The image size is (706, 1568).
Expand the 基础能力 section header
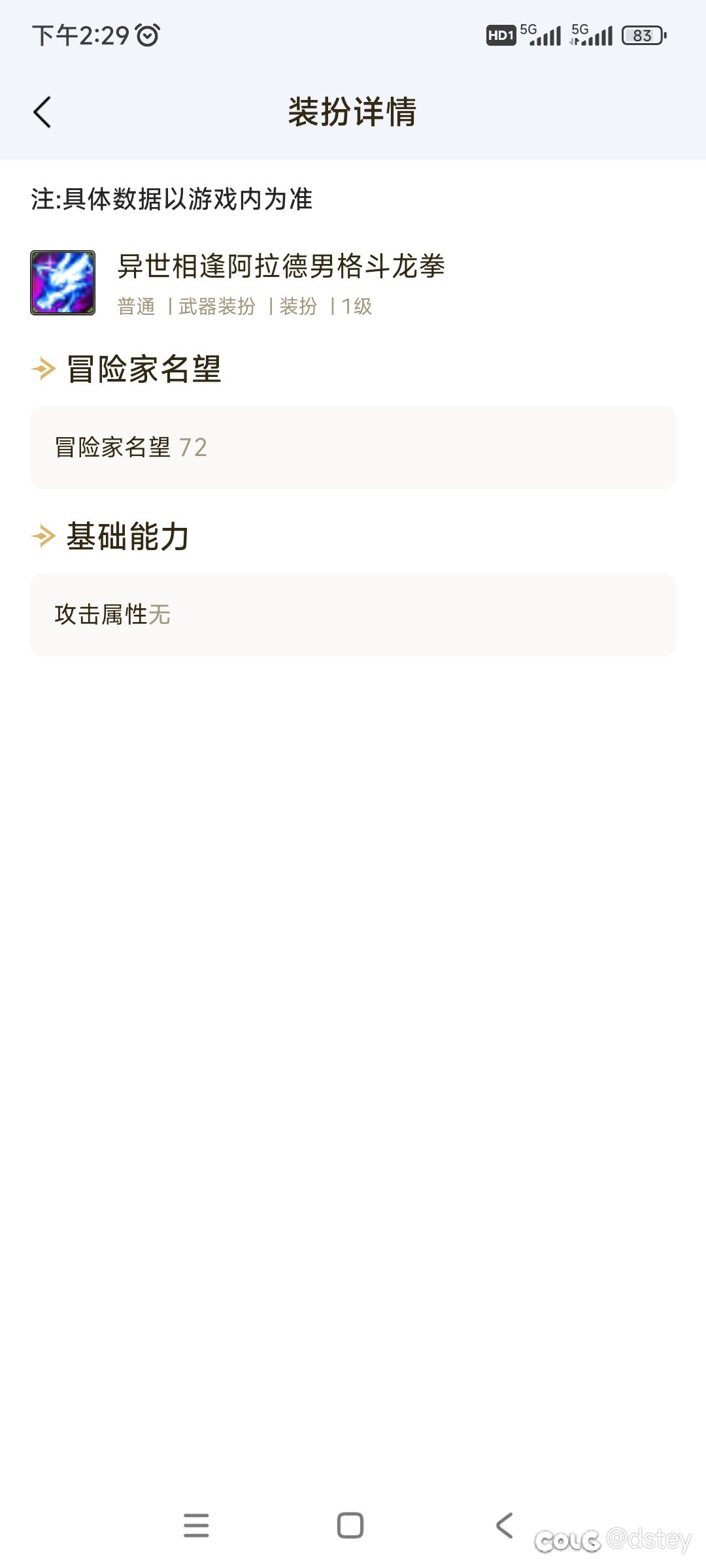127,538
